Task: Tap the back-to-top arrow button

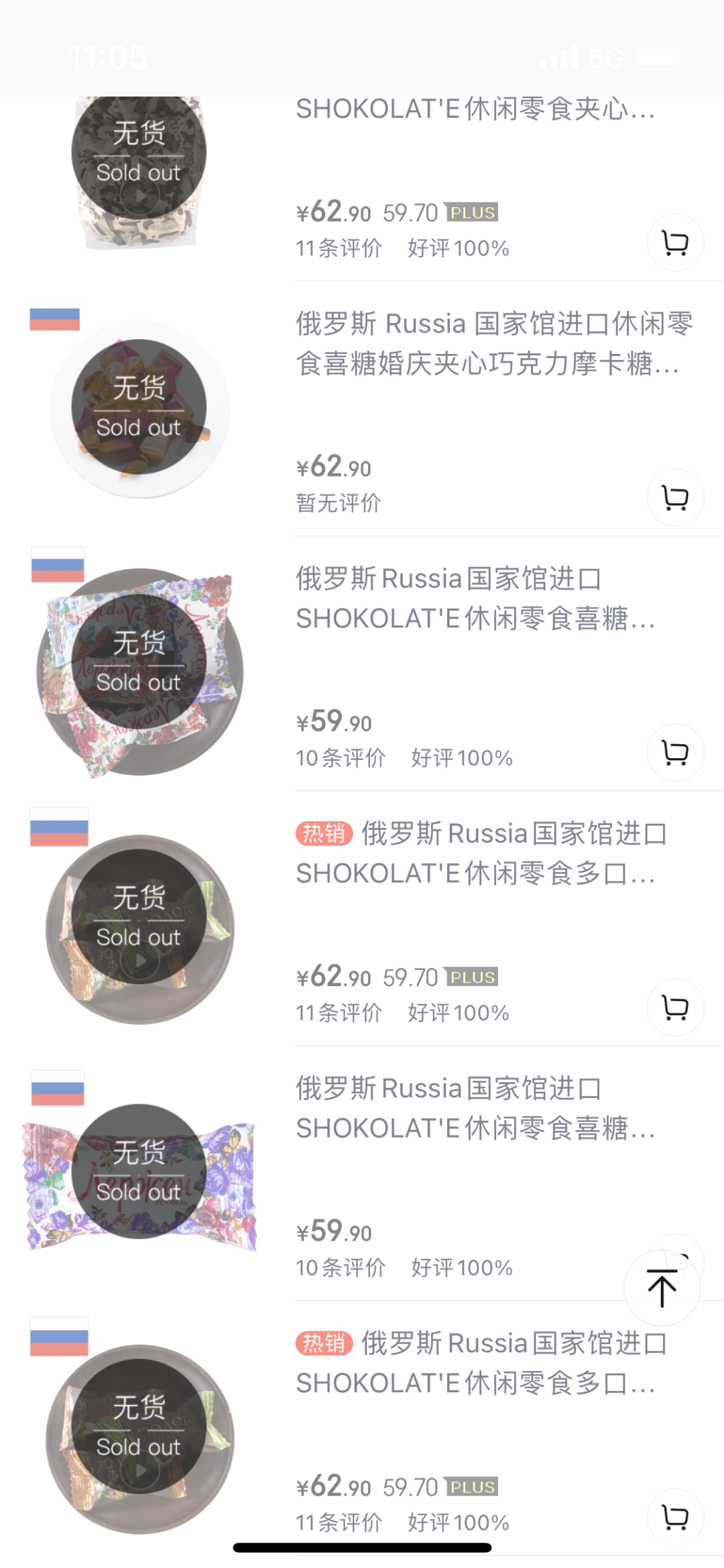Action: coord(662,1286)
